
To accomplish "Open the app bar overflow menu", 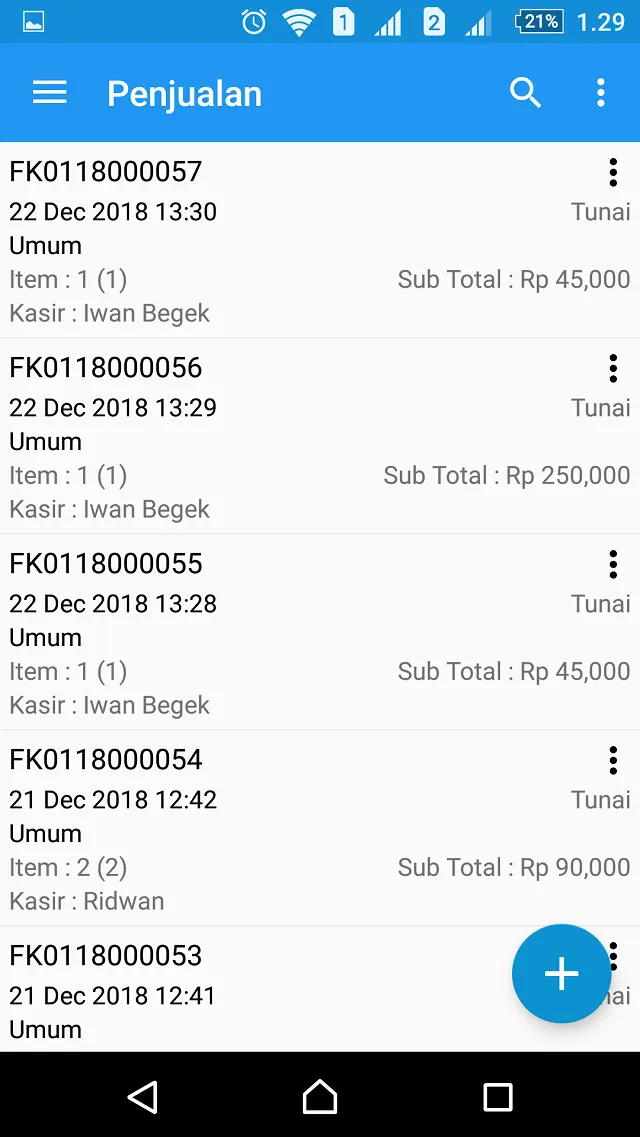I will point(600,93).
